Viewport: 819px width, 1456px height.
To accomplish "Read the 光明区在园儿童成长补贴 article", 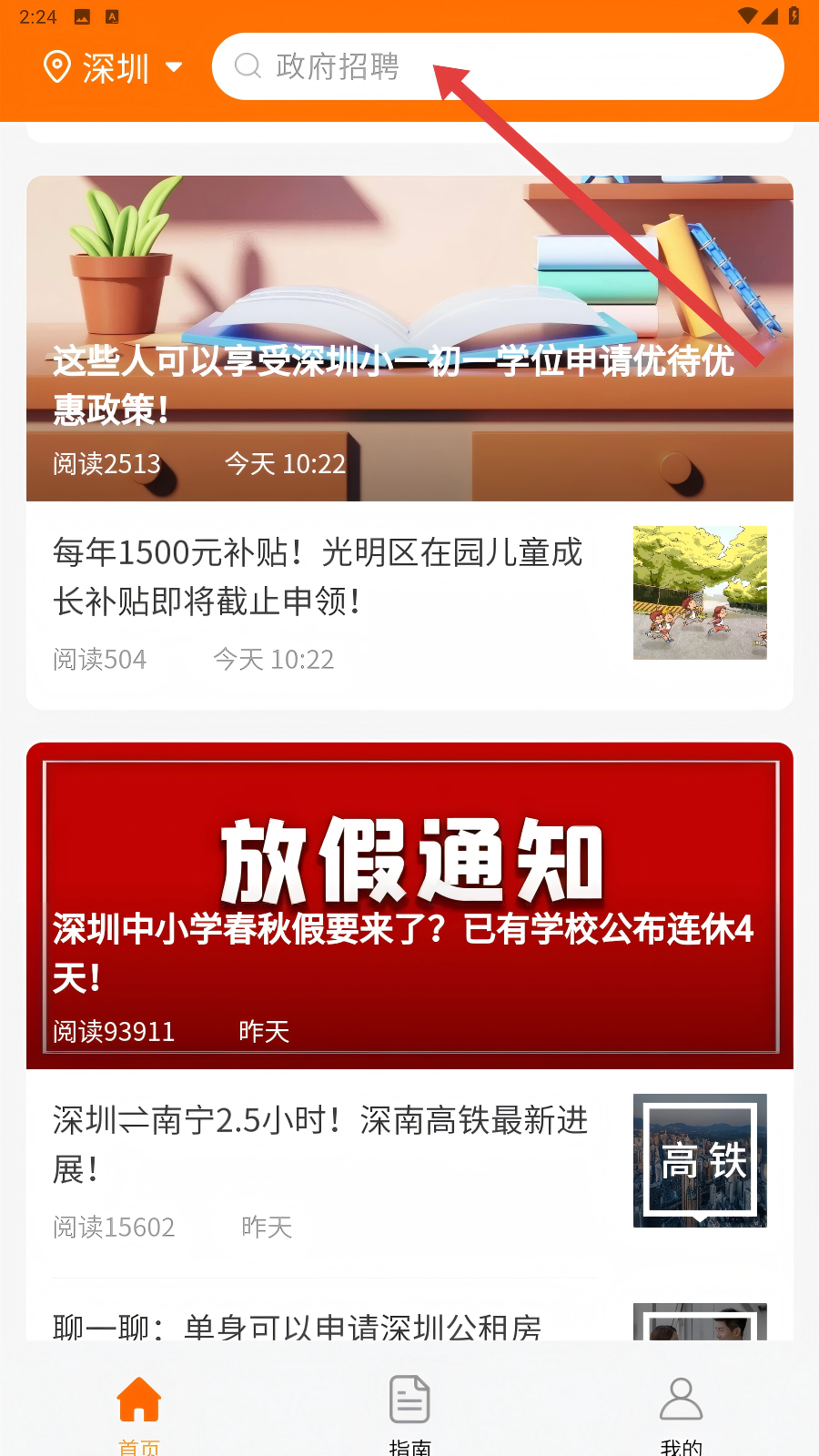I will [317, 577].
